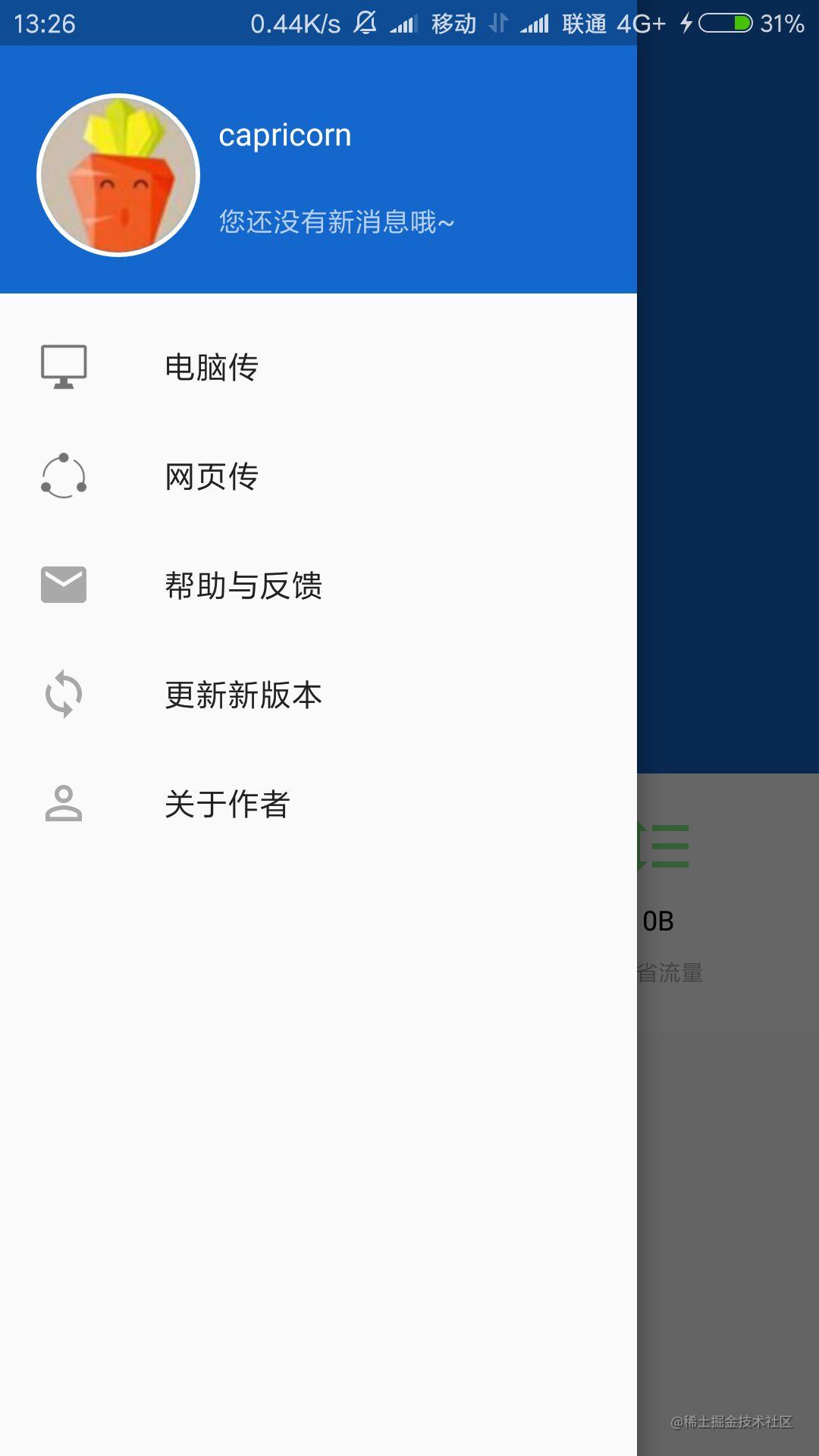This screenshot has height=1456, width=819.
Task: Check for updates via 更新新版本
Action: click(x=318, y=695)
